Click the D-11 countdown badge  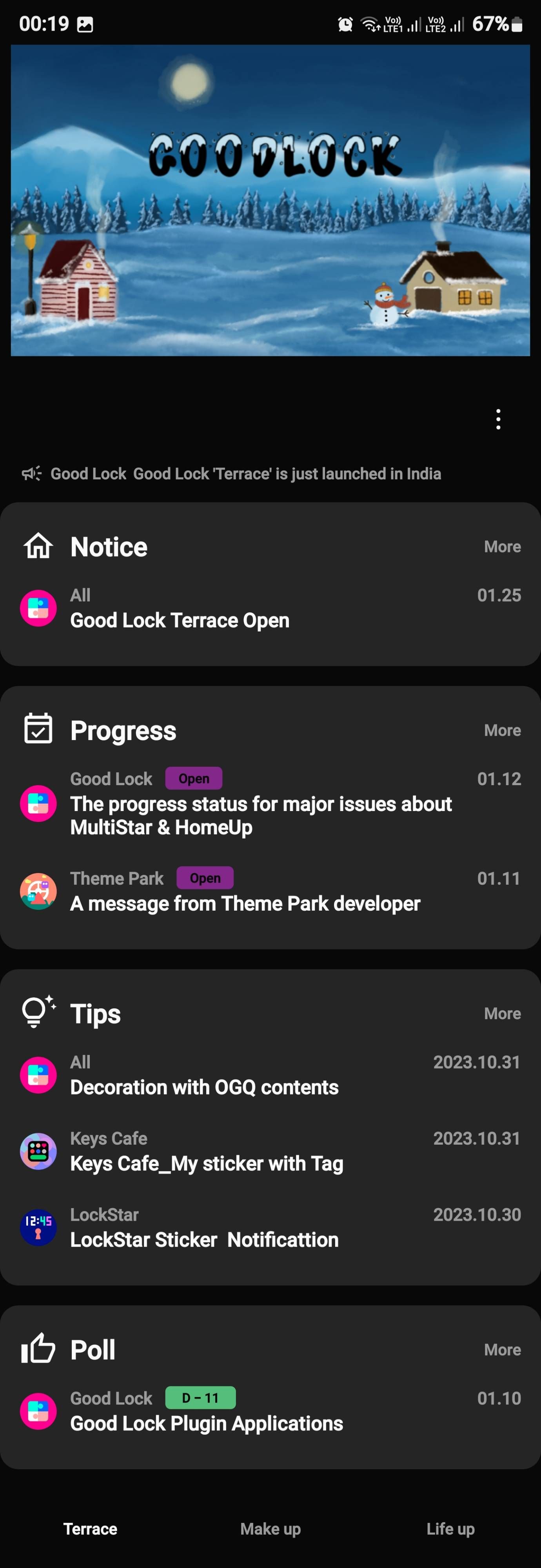point(201,1397)
